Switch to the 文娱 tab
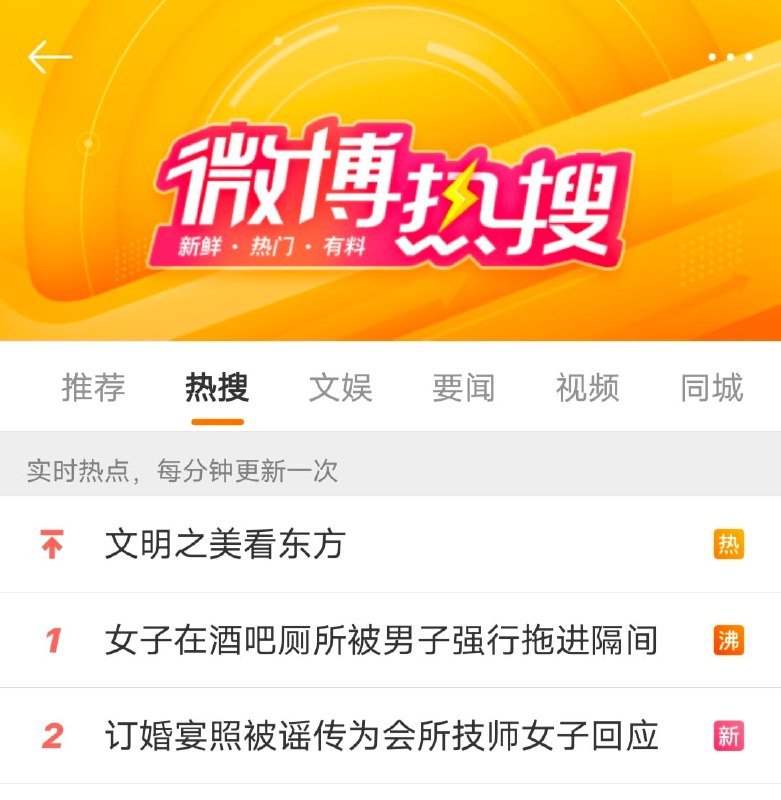The height and width of the screenshot is (800, 781). click(x=340, y=387)
